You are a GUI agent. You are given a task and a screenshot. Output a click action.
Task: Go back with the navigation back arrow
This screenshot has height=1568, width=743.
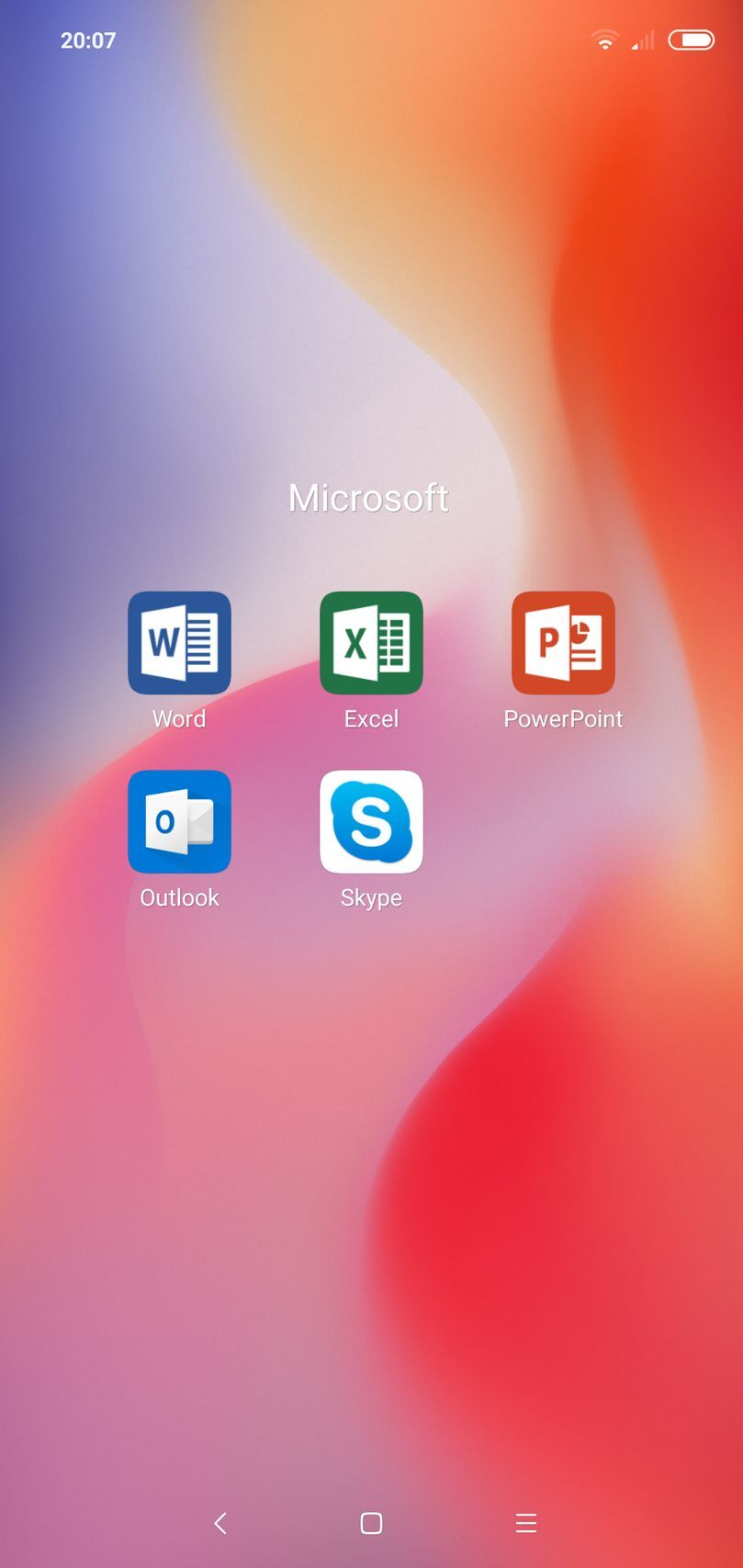[x=220, y=1523]
